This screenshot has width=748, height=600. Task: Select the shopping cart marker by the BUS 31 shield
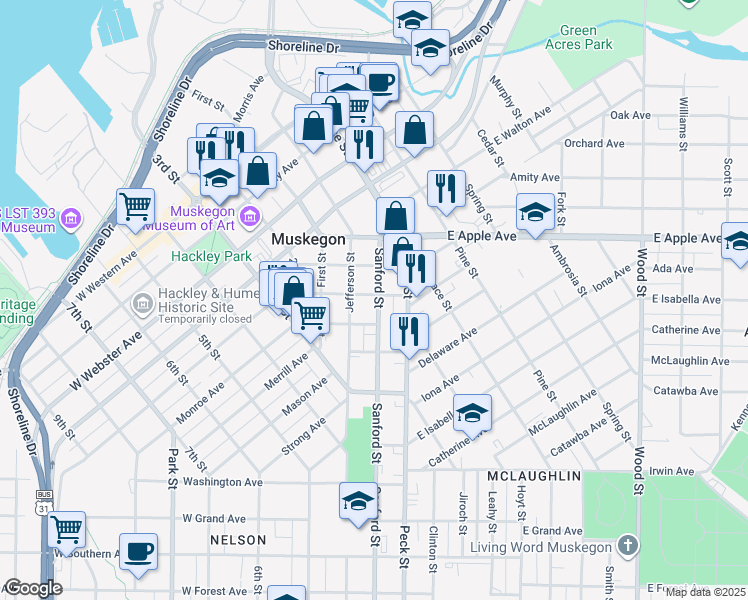coord(67,530)
